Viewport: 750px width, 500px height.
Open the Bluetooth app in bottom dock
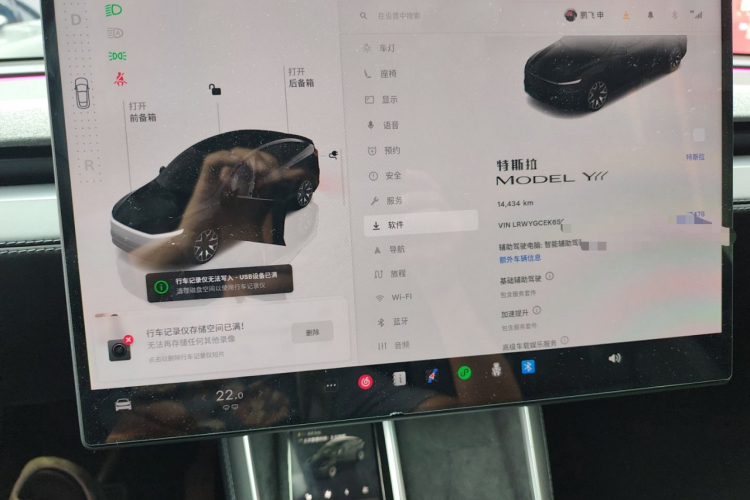(x=528, y=367)
